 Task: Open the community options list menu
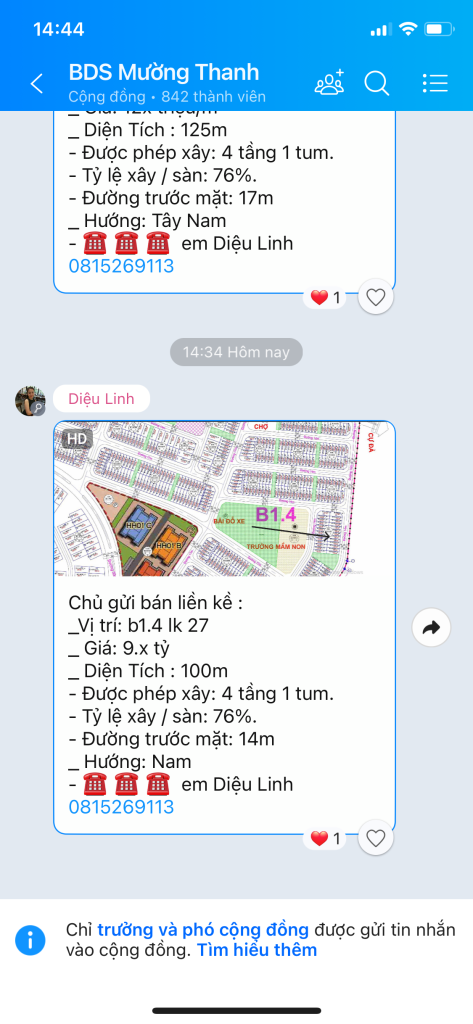(x=434, y=83)
